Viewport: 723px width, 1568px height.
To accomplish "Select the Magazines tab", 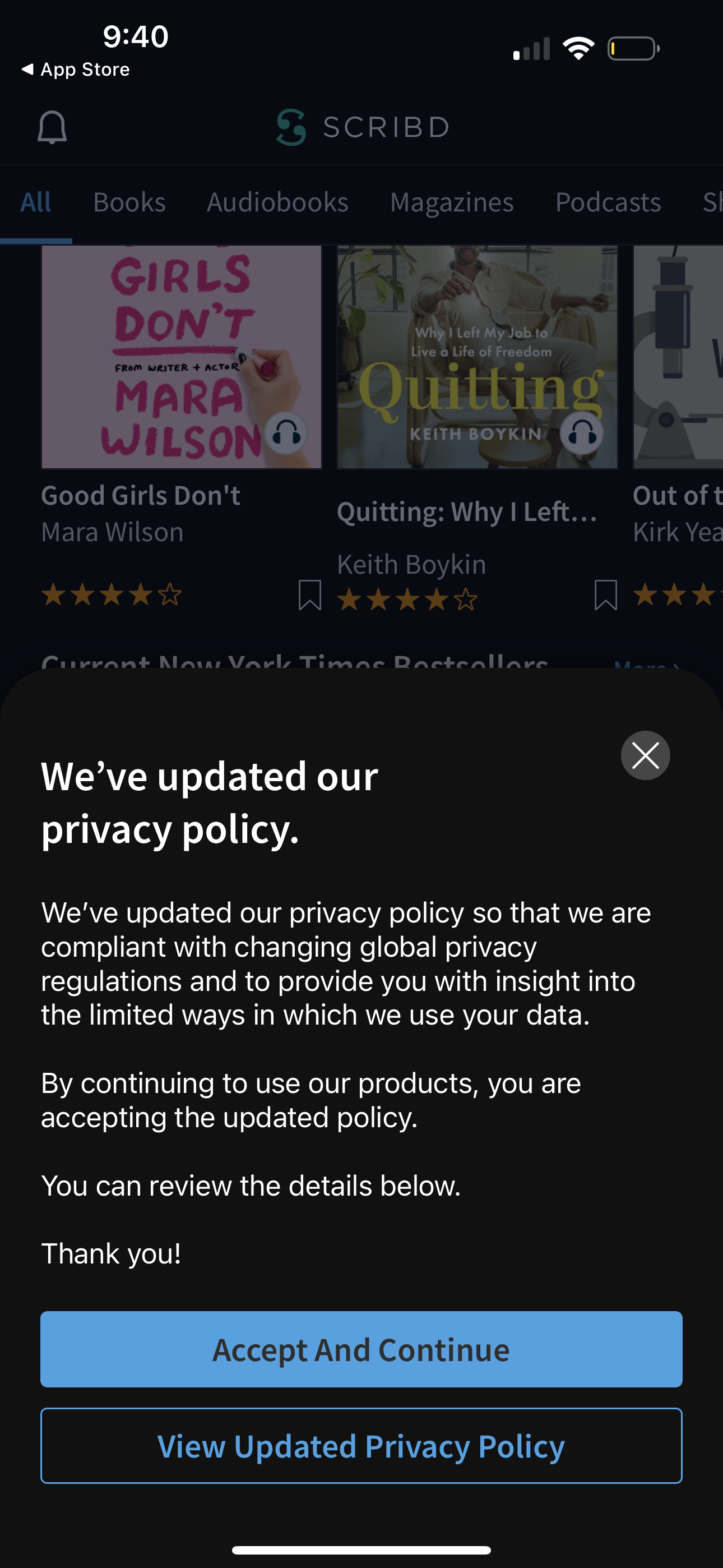I will [x=452, y=202].
